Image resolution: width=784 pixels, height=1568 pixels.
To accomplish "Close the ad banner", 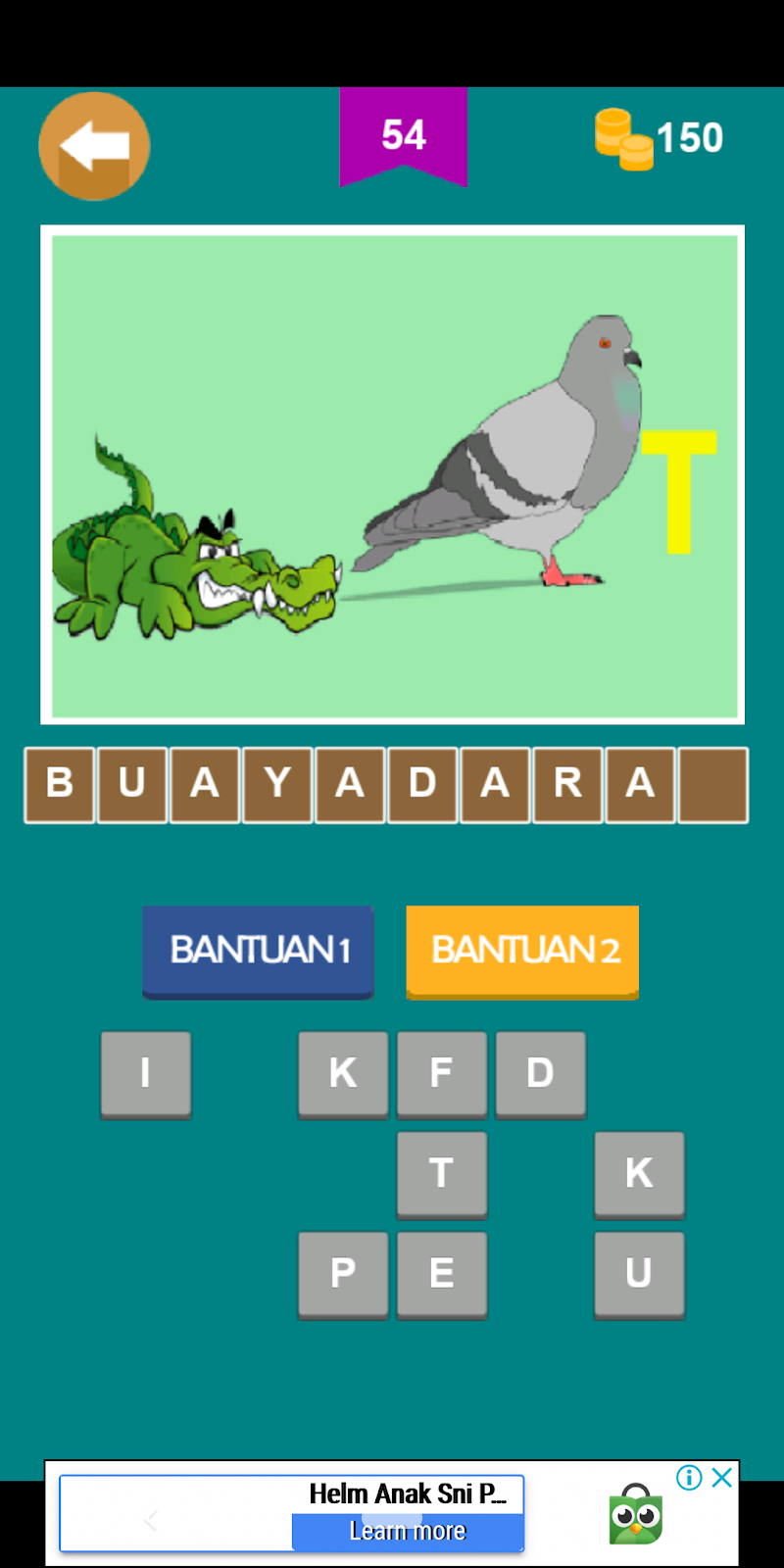I will point(722,1478).
